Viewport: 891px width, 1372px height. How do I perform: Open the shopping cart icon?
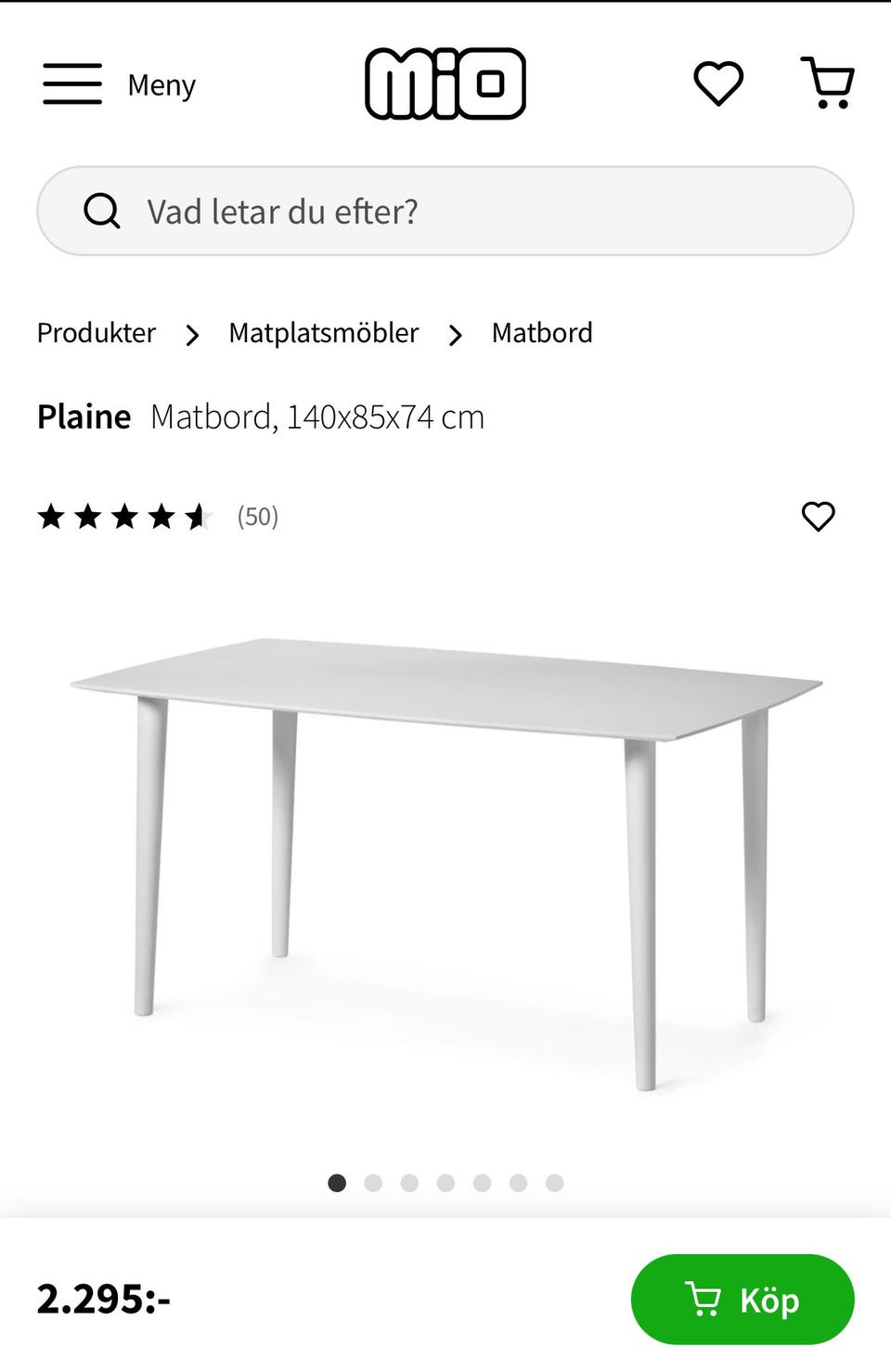point(829,83)
